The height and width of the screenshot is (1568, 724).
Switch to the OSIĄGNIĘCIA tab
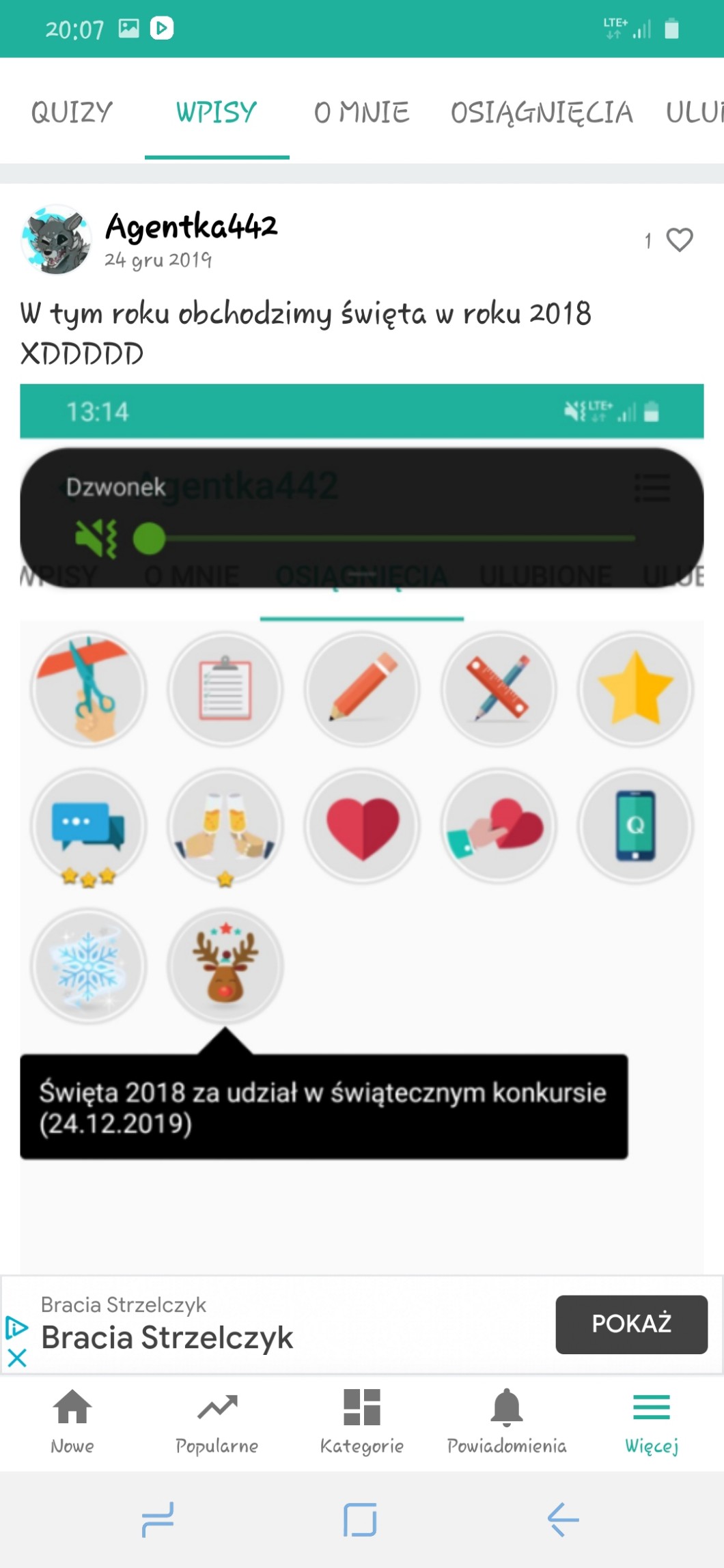(542, 111)
